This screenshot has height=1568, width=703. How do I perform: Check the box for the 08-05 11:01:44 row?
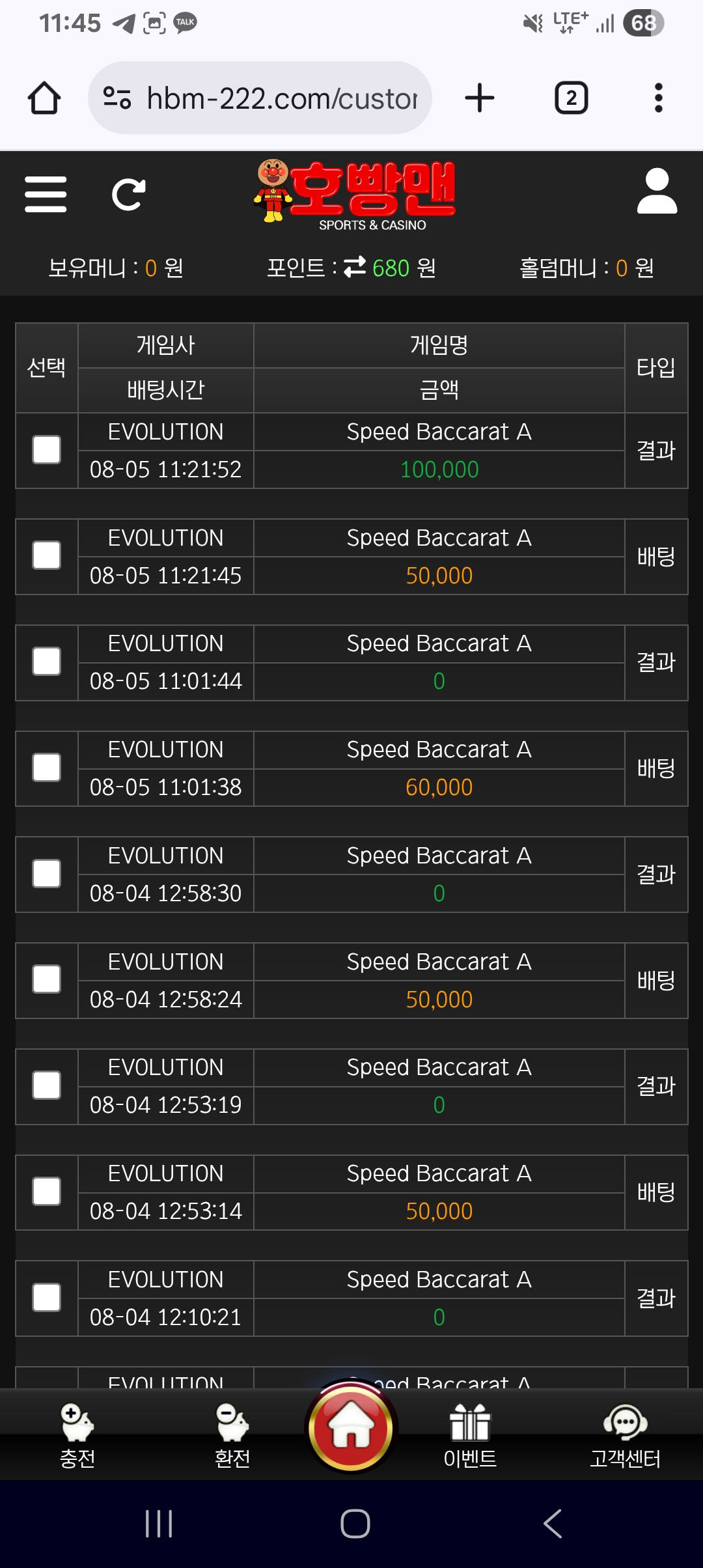[x=47, y=662]
